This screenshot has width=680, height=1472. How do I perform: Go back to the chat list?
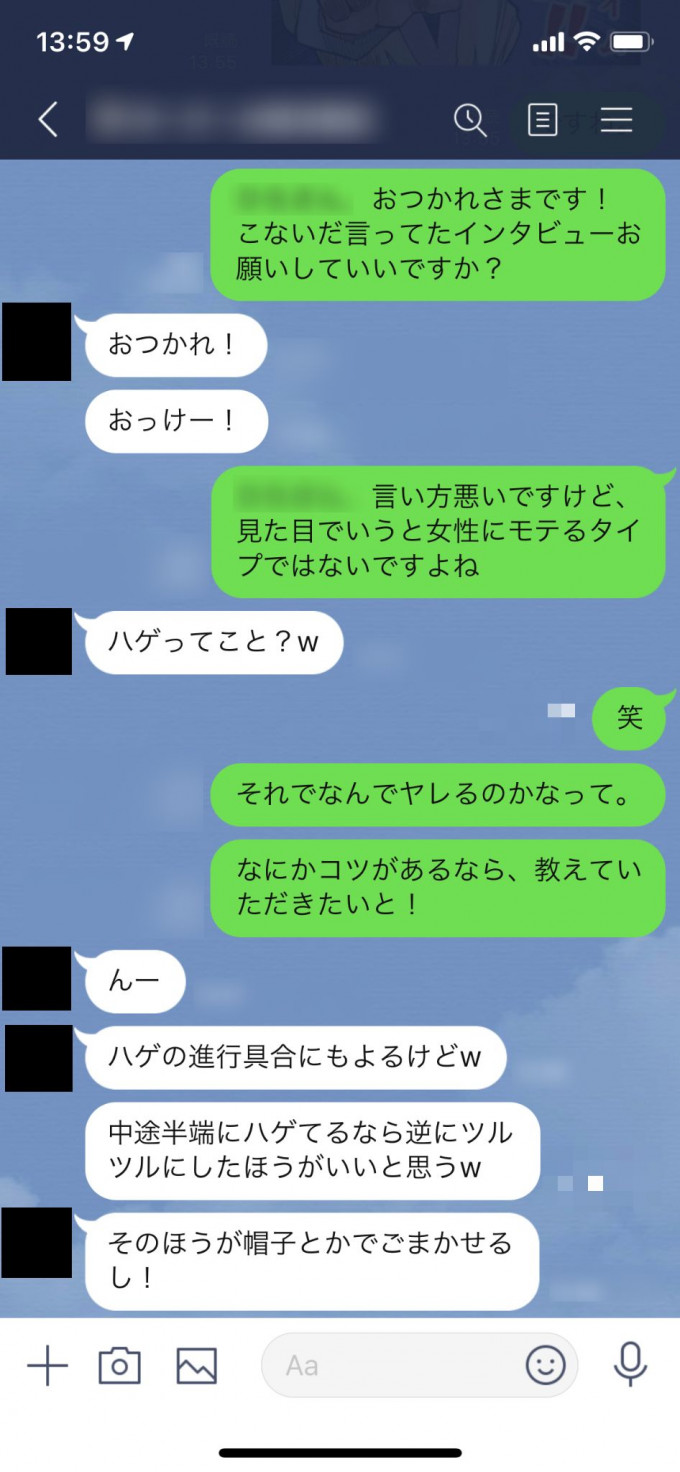coord(47,120)
